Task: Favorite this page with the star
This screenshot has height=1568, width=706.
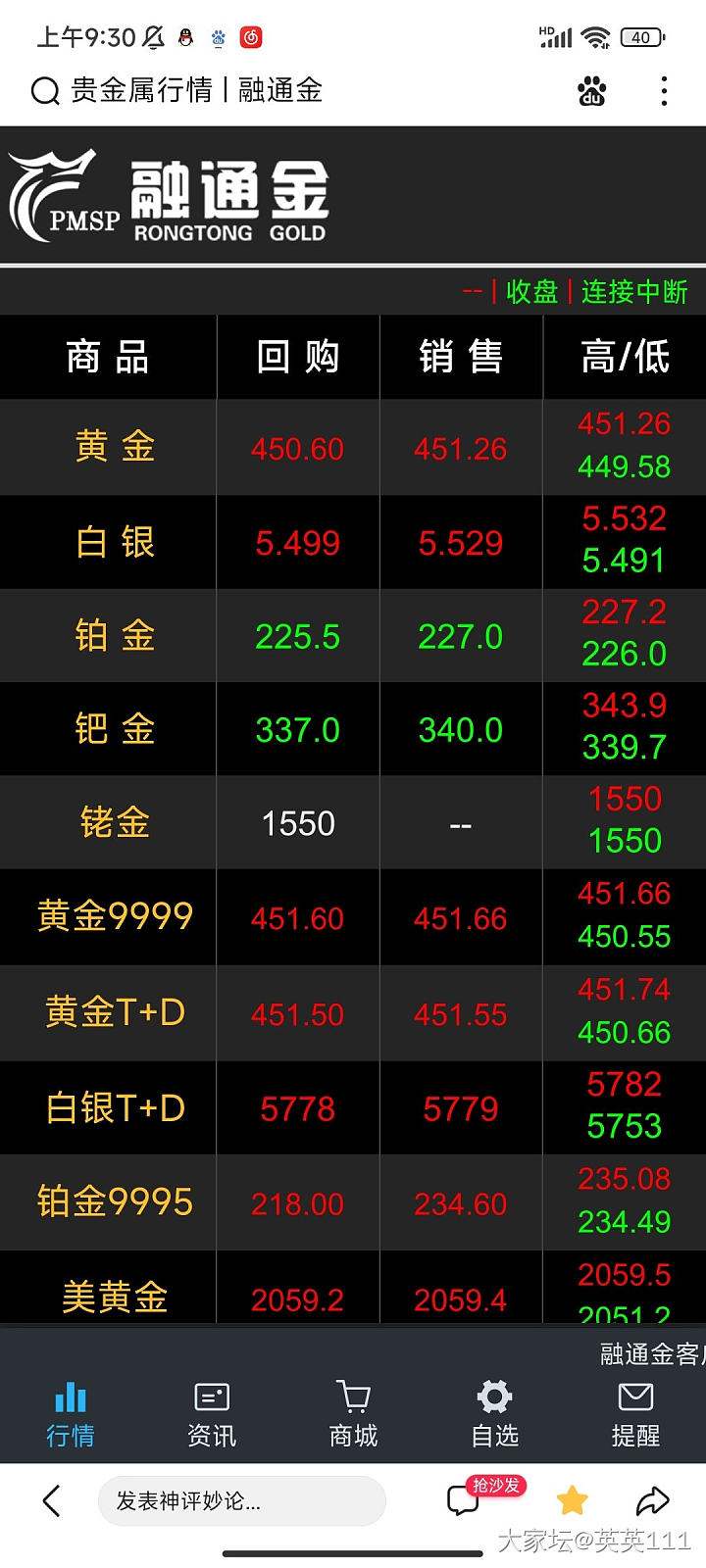Action: 572,1500
